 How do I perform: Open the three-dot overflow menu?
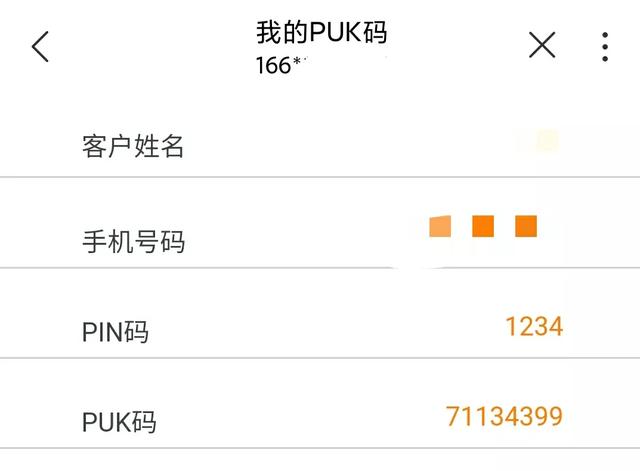coord(605,47)
